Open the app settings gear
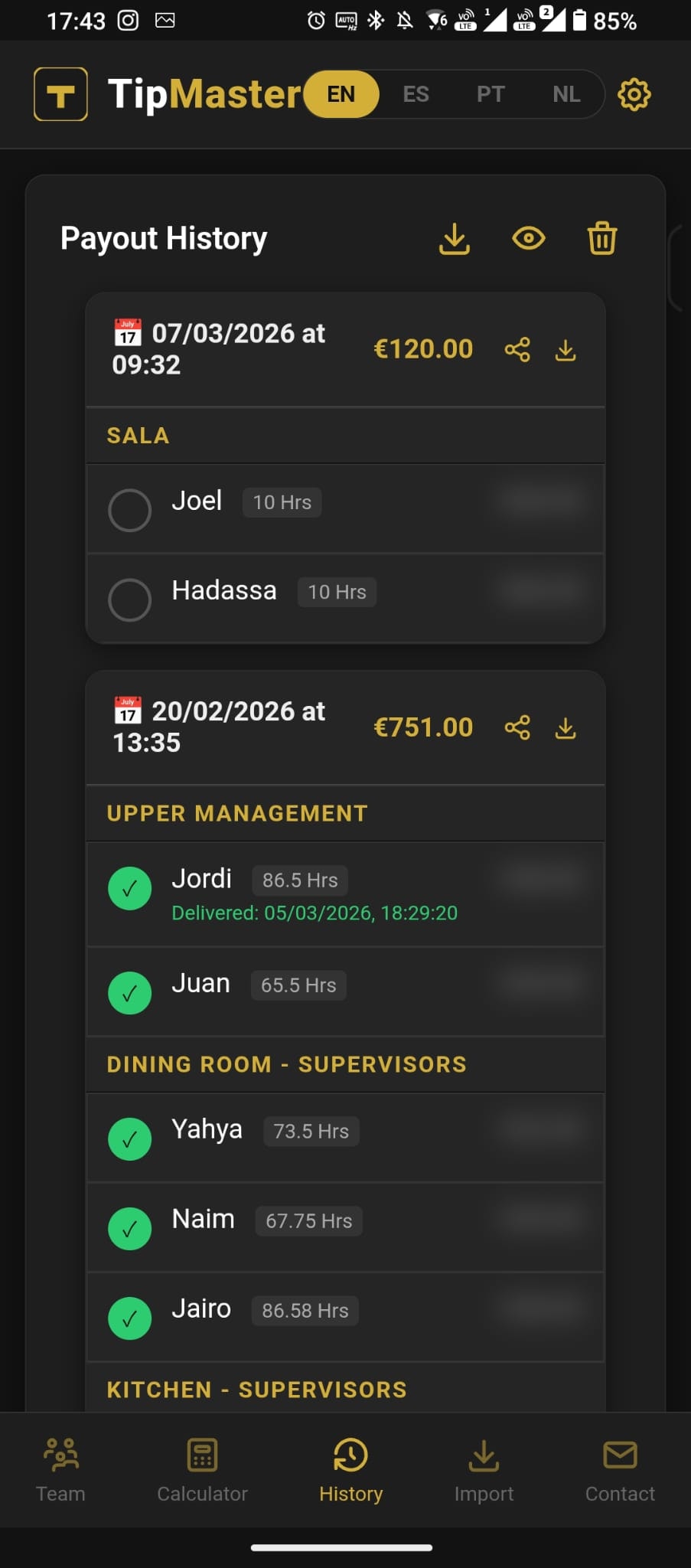This screenshot has height=1568, width=691. coord(634,94)
